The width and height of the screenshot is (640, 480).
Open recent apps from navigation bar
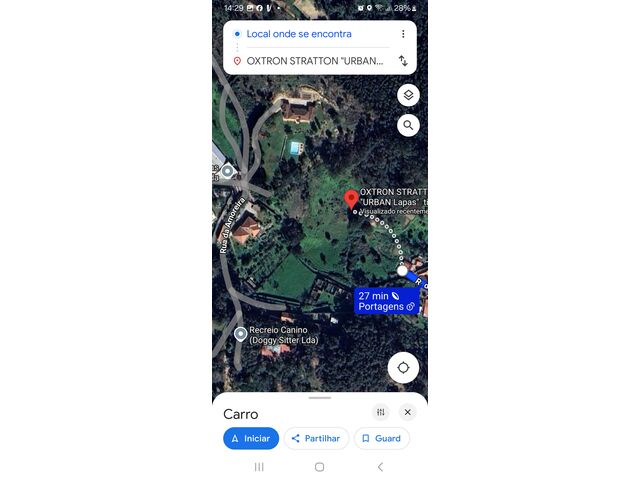[259, 467]
